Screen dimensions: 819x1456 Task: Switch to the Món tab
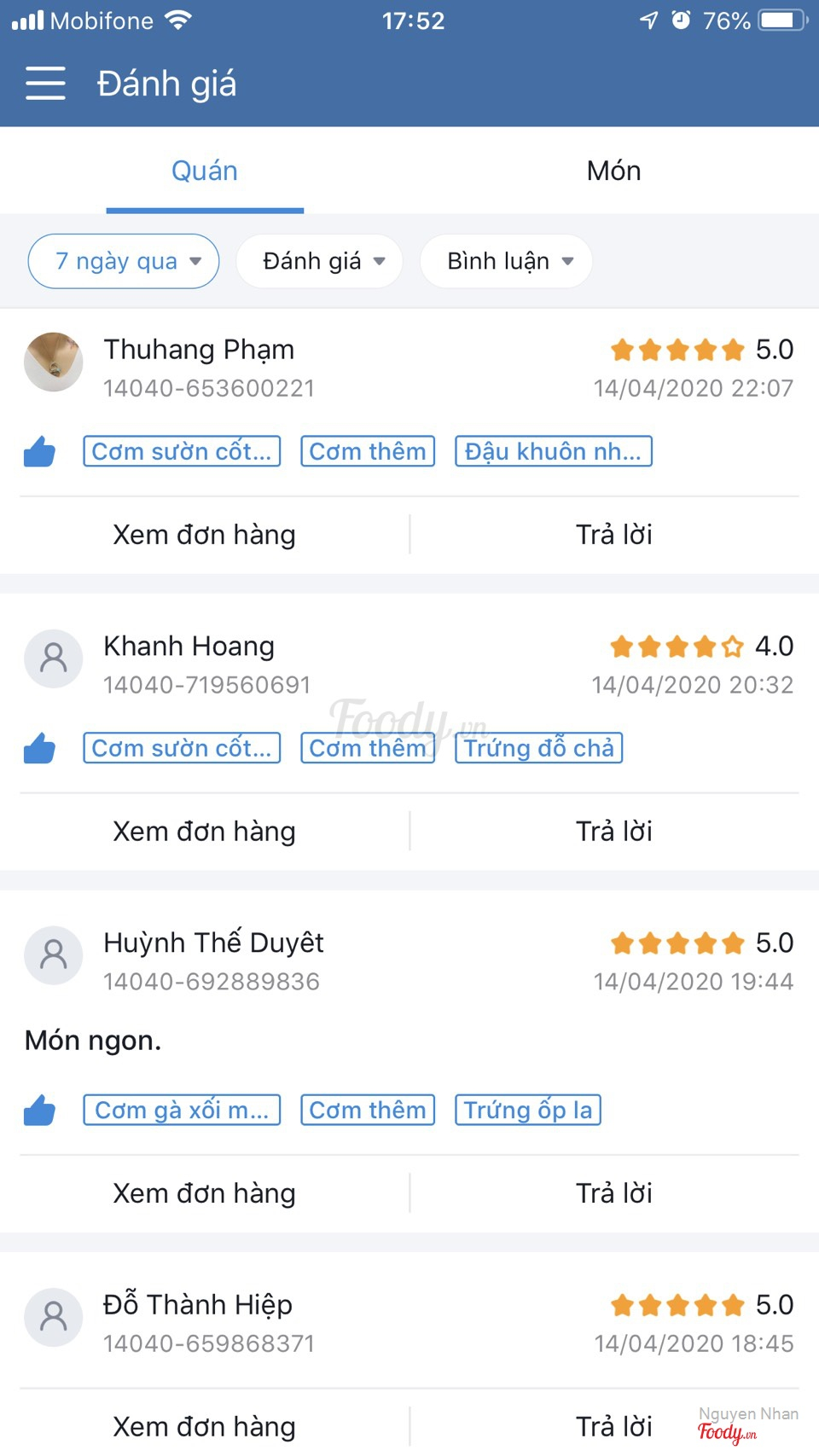(613, 171)
